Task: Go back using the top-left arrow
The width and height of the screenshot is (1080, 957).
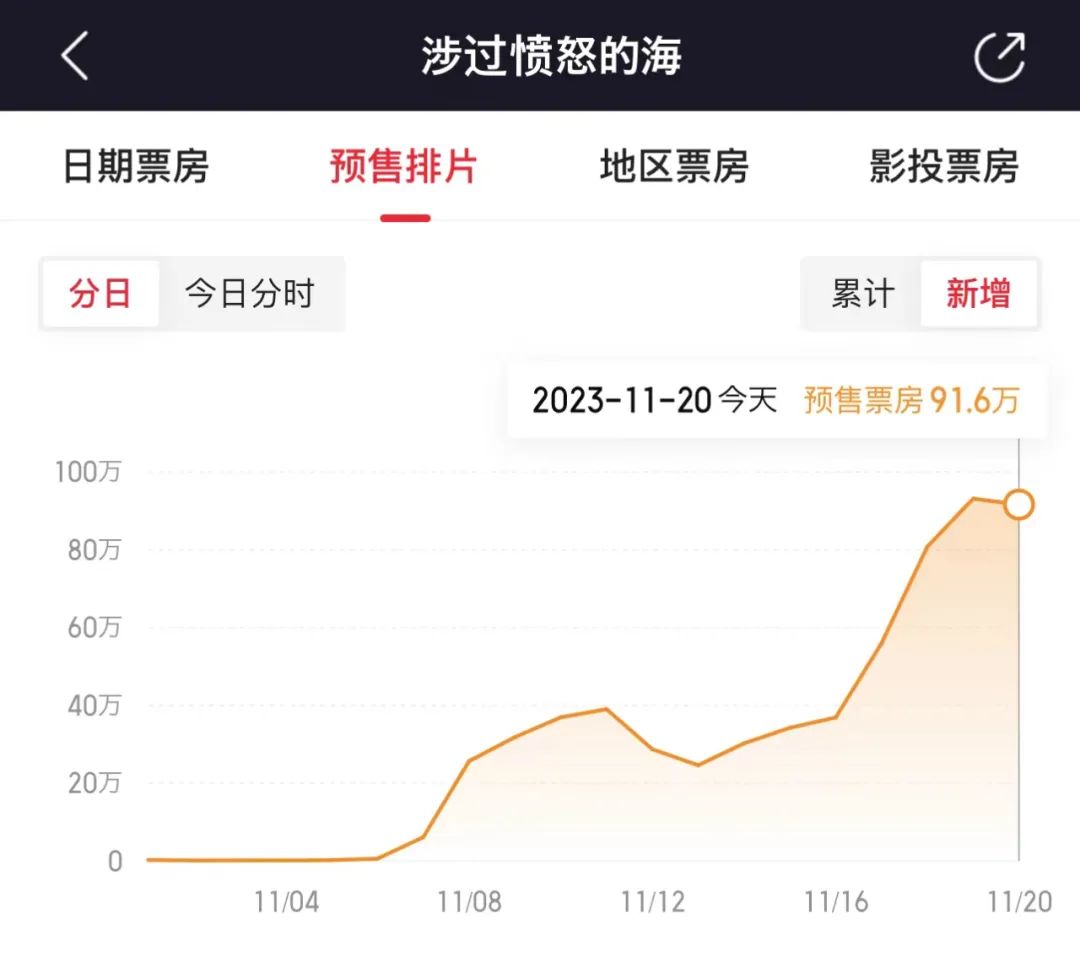Action: pyautogui.click(x=75, y=55)
